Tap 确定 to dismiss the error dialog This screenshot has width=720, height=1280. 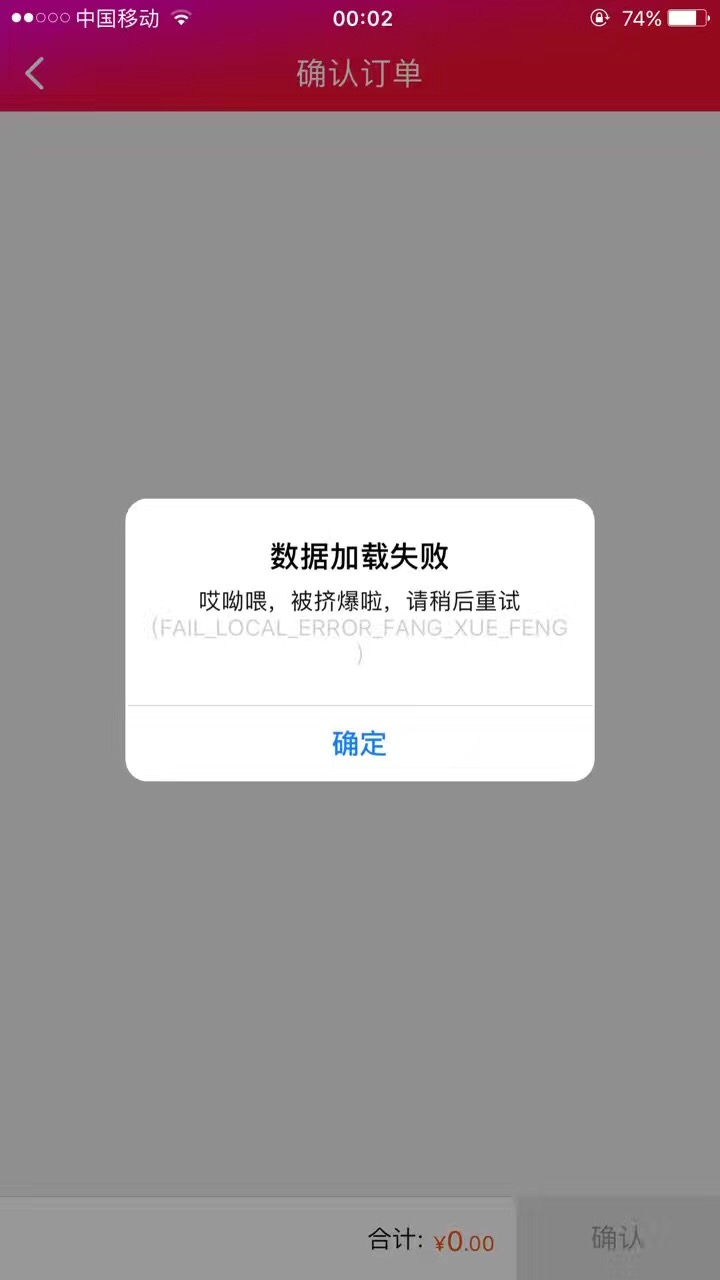click(359, 743)
